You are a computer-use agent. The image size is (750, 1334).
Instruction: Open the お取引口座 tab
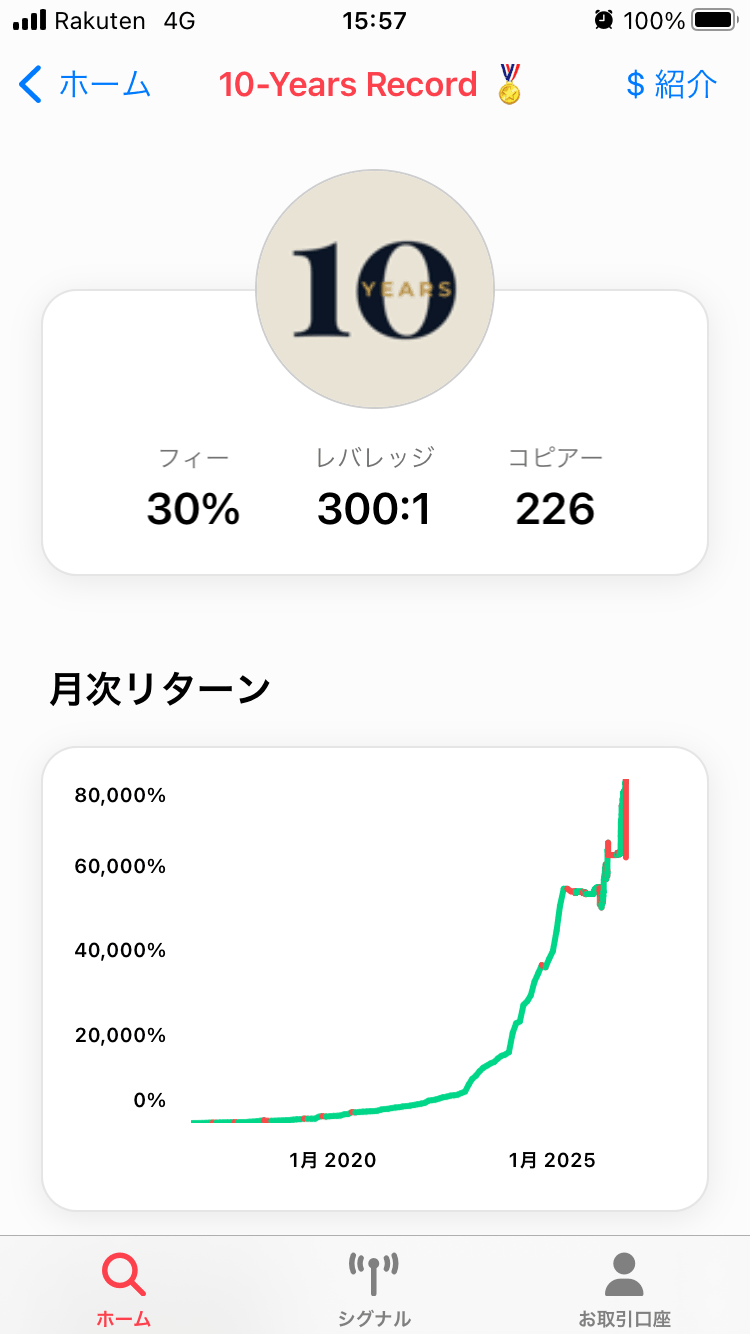point(624,1289)
